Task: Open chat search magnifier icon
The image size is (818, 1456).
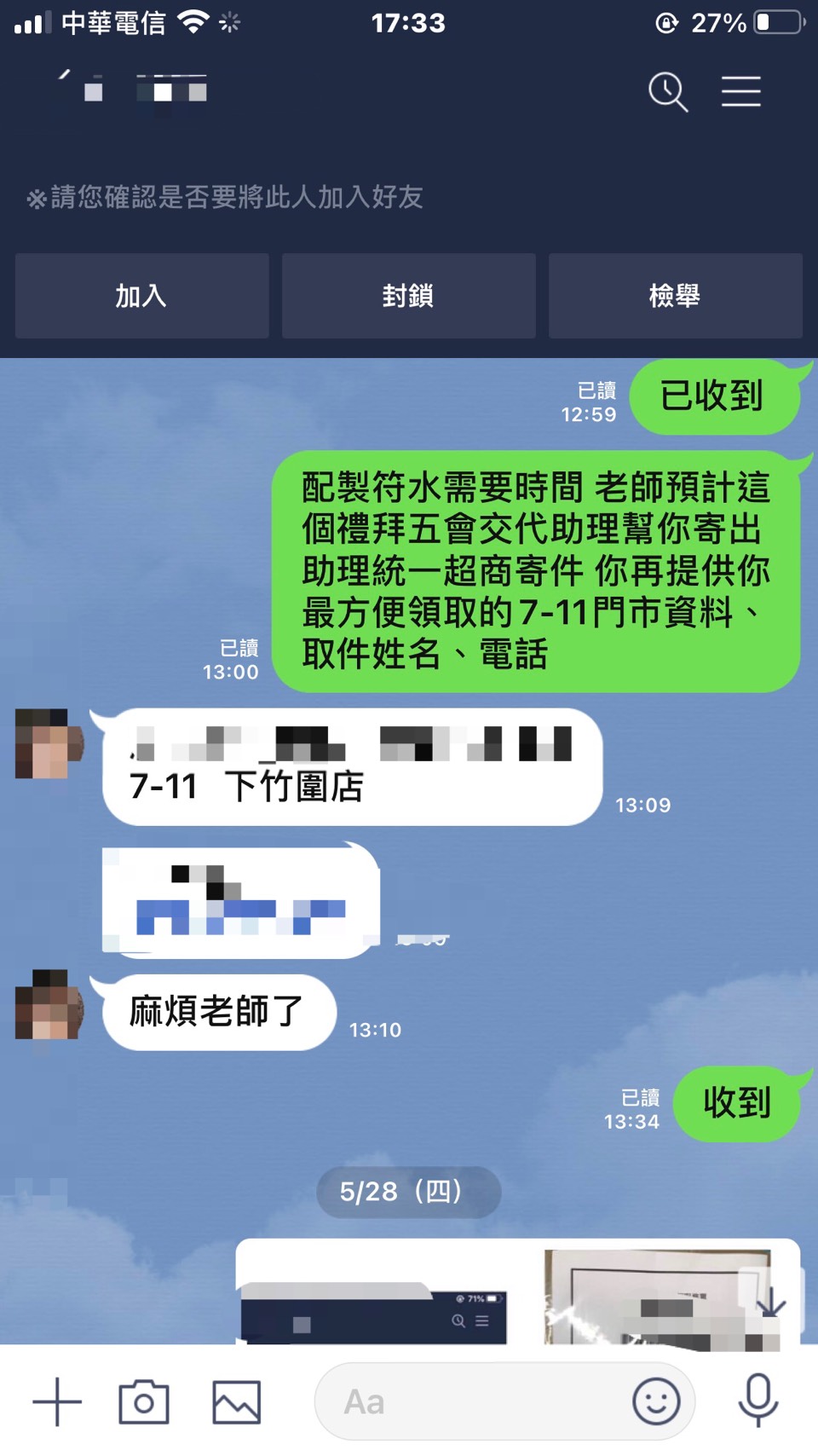Action: click(667, 91)
